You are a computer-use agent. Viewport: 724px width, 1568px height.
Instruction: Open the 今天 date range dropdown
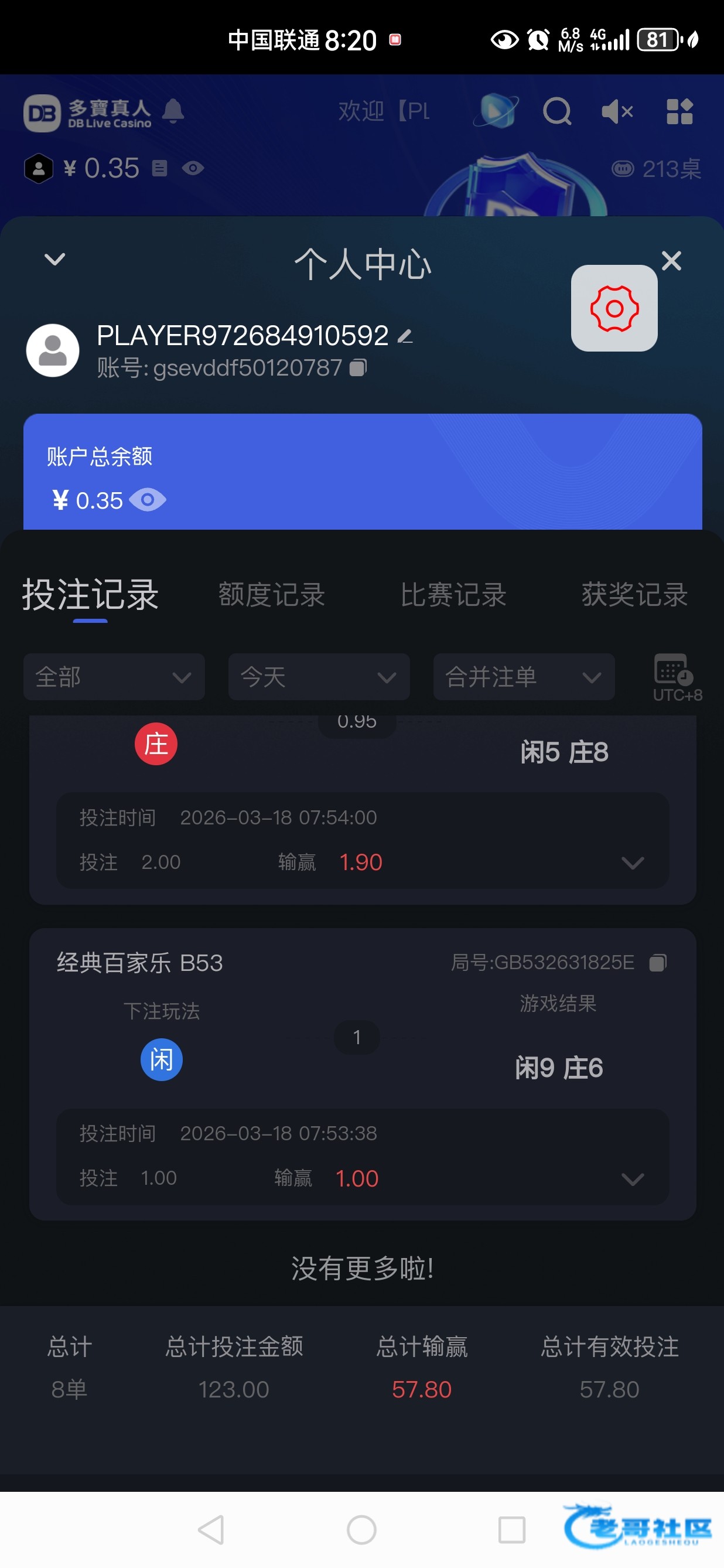click(x=318, y=677)
